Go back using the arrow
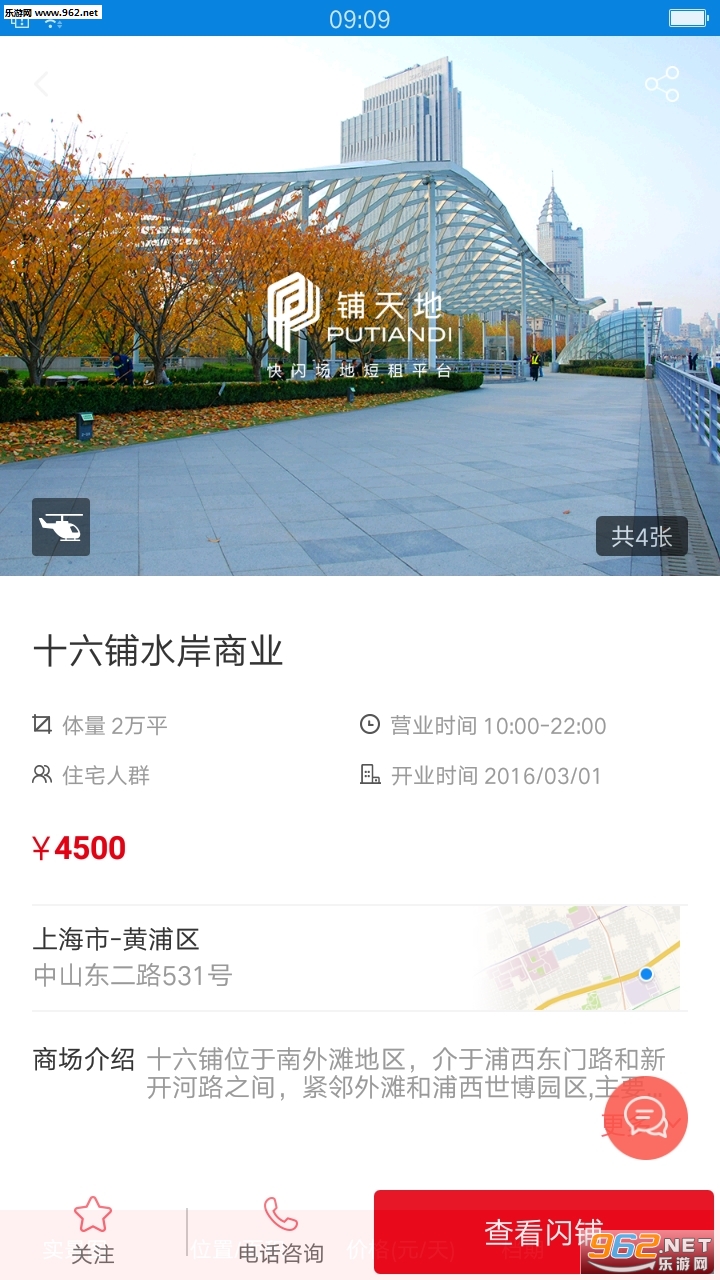This screenshot has height=1280, width=720. (41, 84)
